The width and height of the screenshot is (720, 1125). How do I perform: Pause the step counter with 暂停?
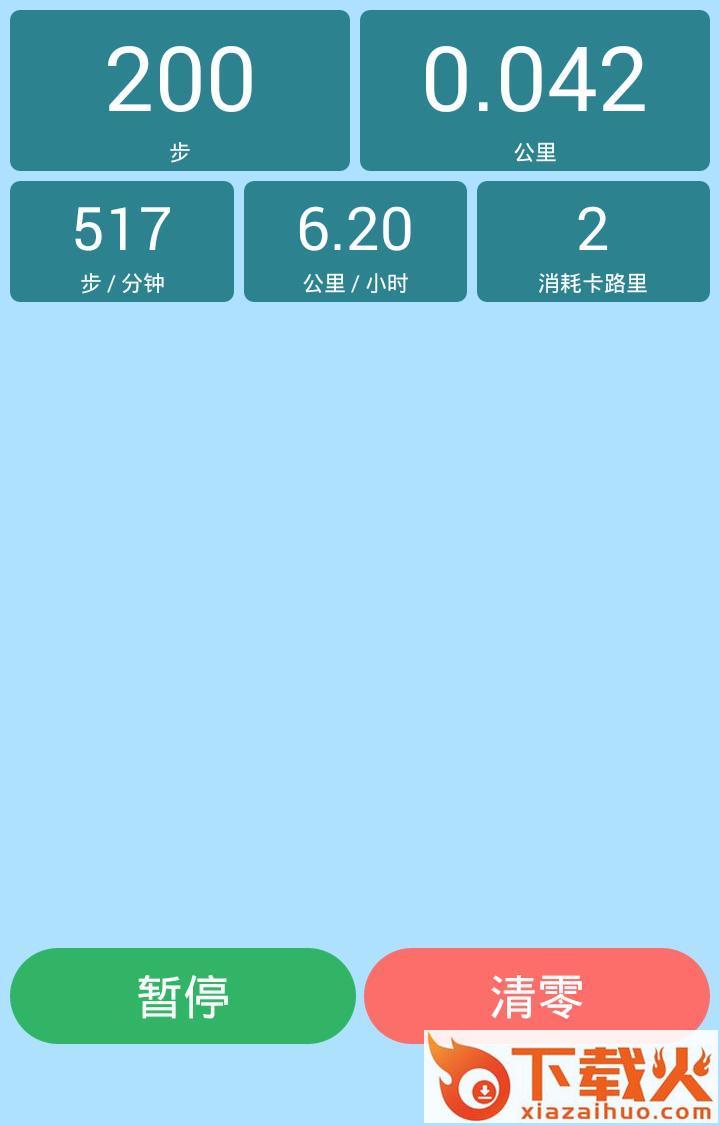pos(183,996)
